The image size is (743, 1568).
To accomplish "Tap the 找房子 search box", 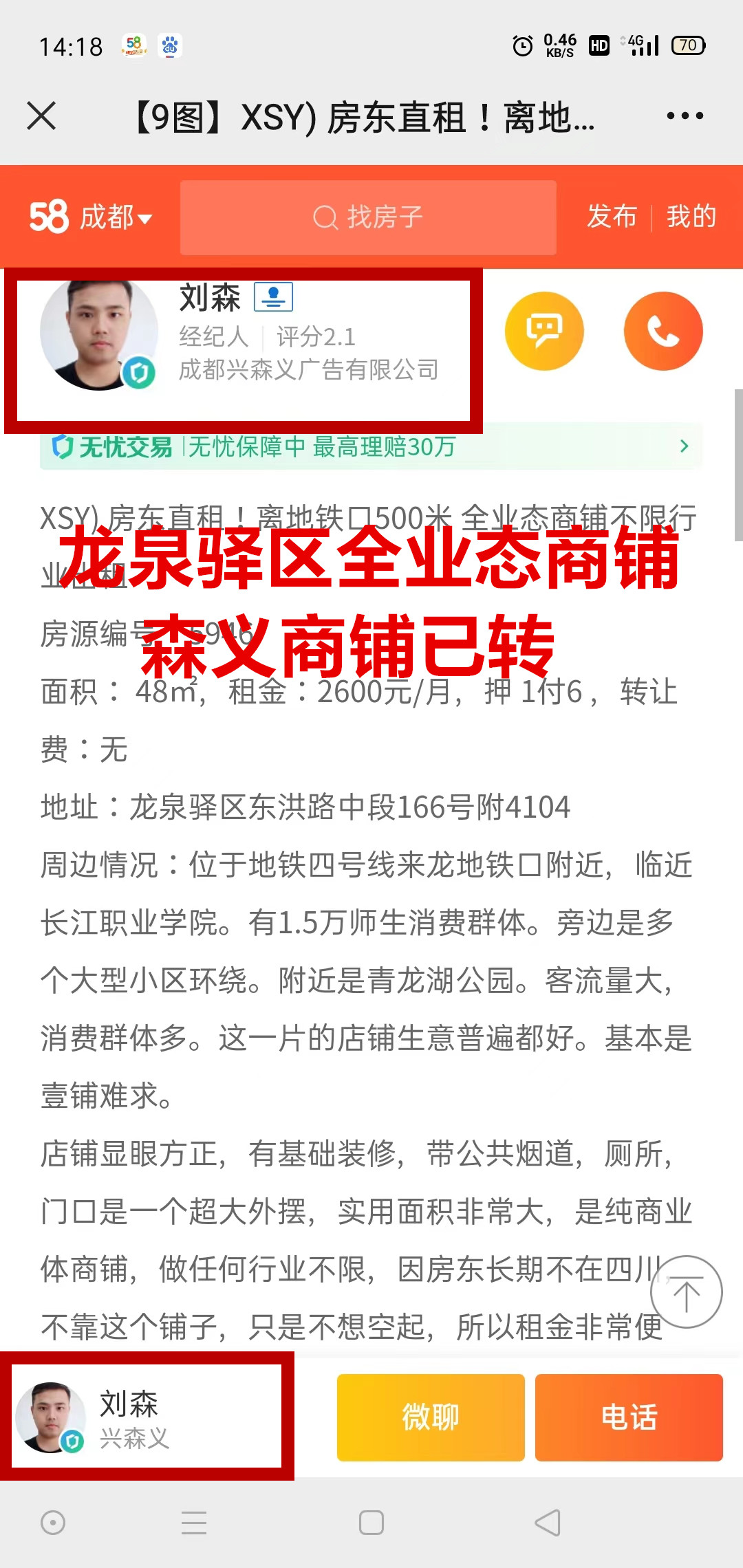I will pos(368,217).
